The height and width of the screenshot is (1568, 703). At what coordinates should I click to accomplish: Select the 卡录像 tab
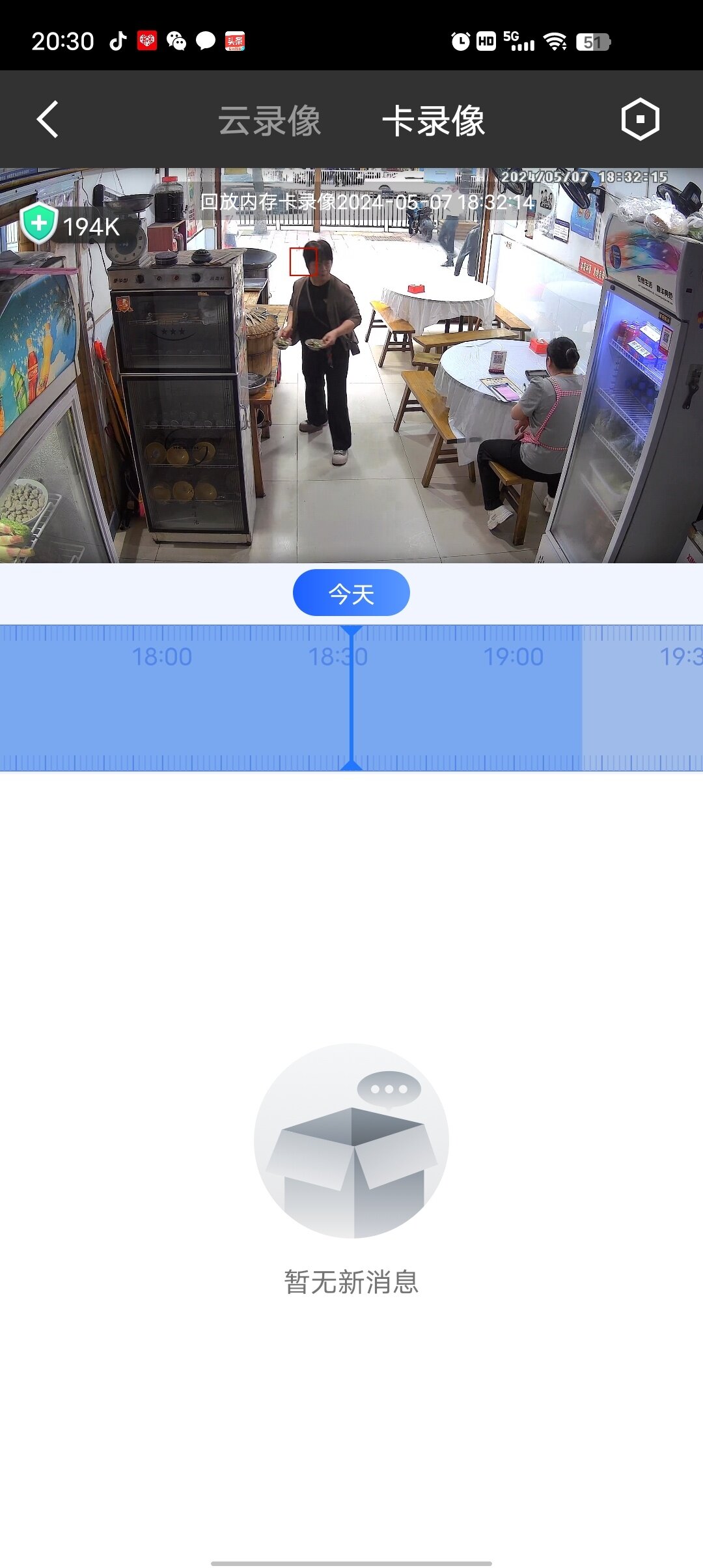tap(434, 121)
